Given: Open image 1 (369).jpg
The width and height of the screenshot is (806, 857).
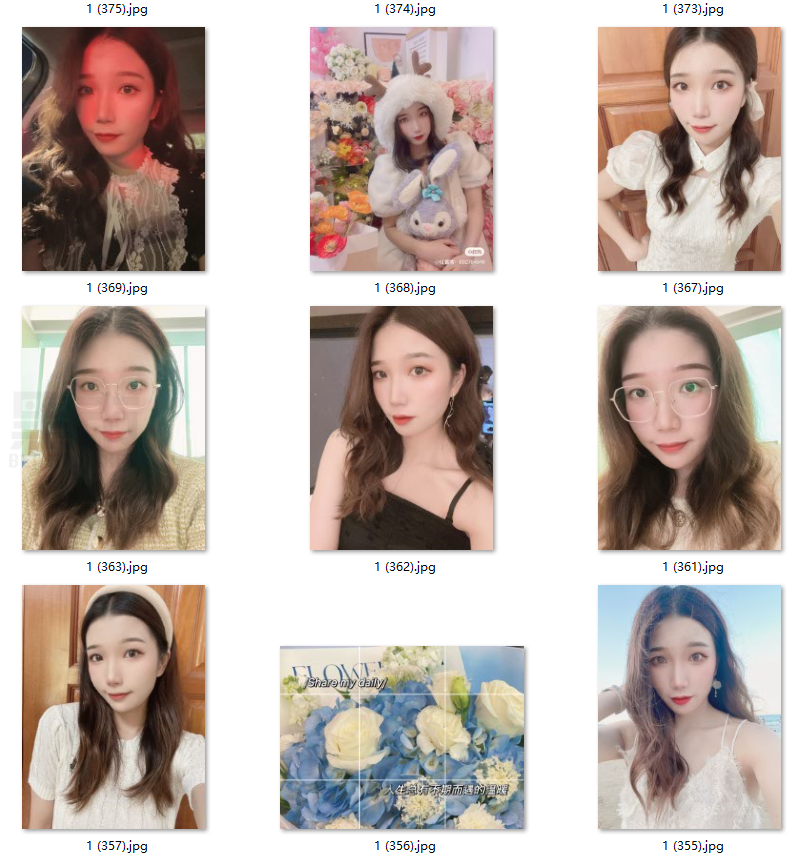Looking at the screenshot, I should click(x=113, y=149).
